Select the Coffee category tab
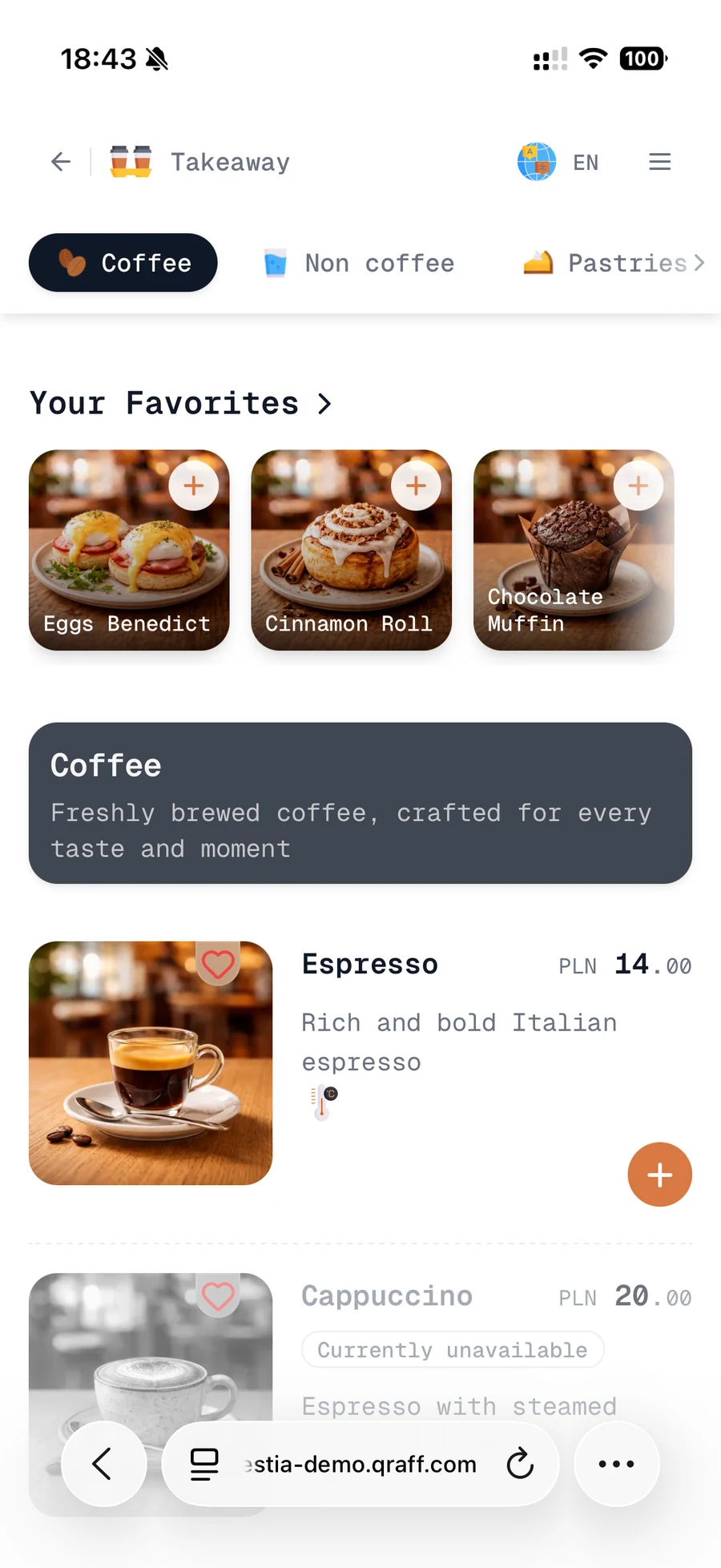 (123, 263)
